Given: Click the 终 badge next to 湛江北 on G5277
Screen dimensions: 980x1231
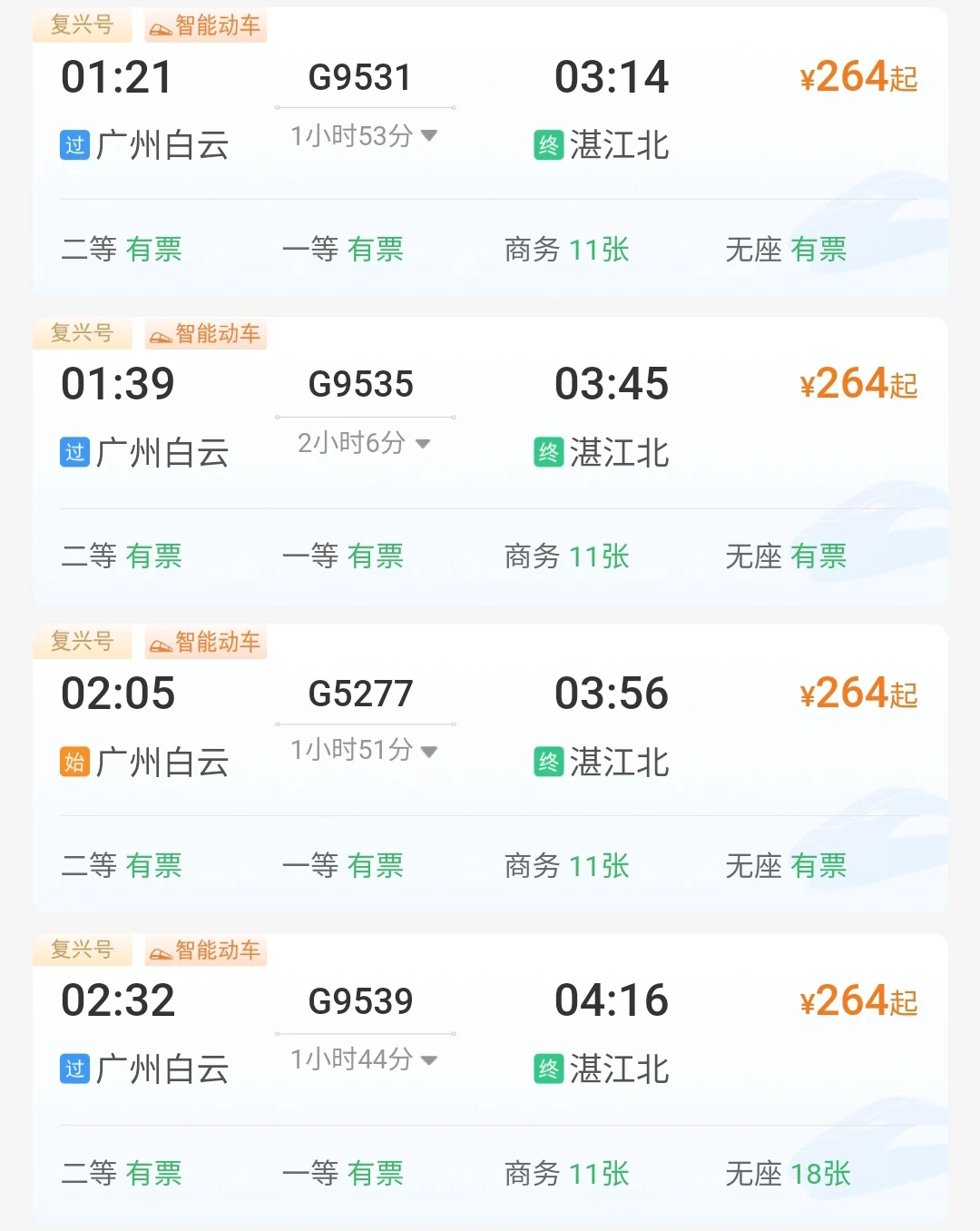Looking at the screenshot, I should point(546,763).
